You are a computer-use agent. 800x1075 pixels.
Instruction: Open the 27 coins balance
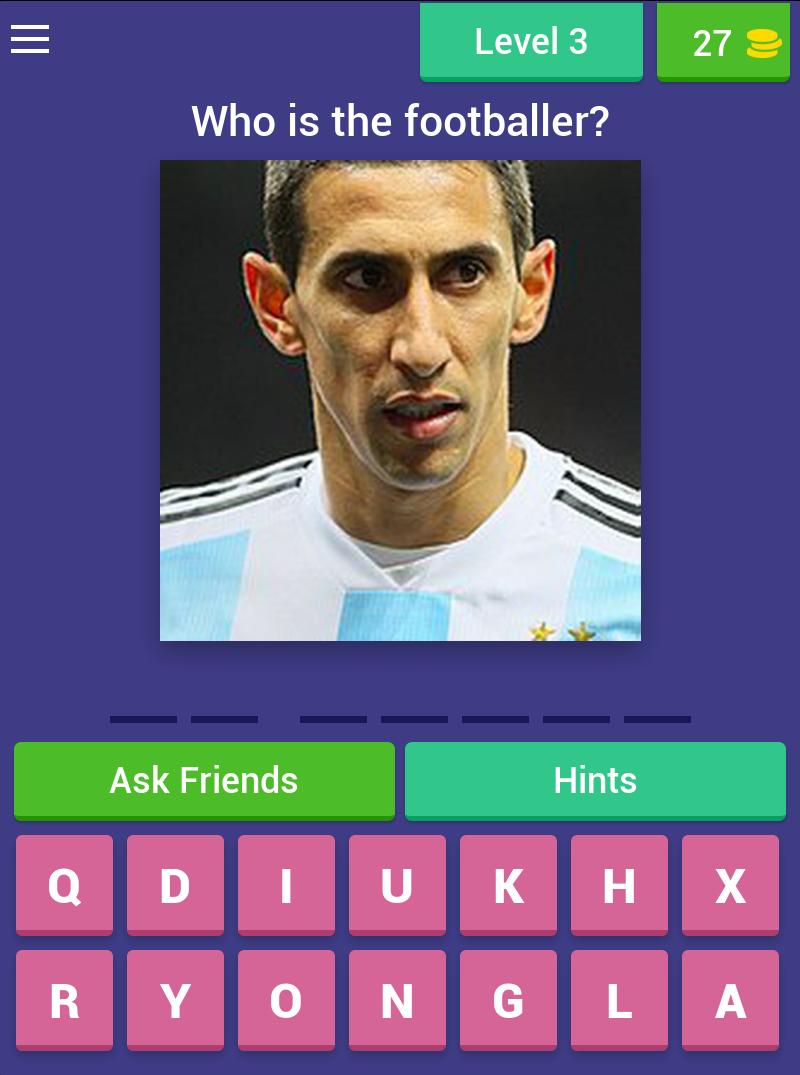click(x=722, y=42)
